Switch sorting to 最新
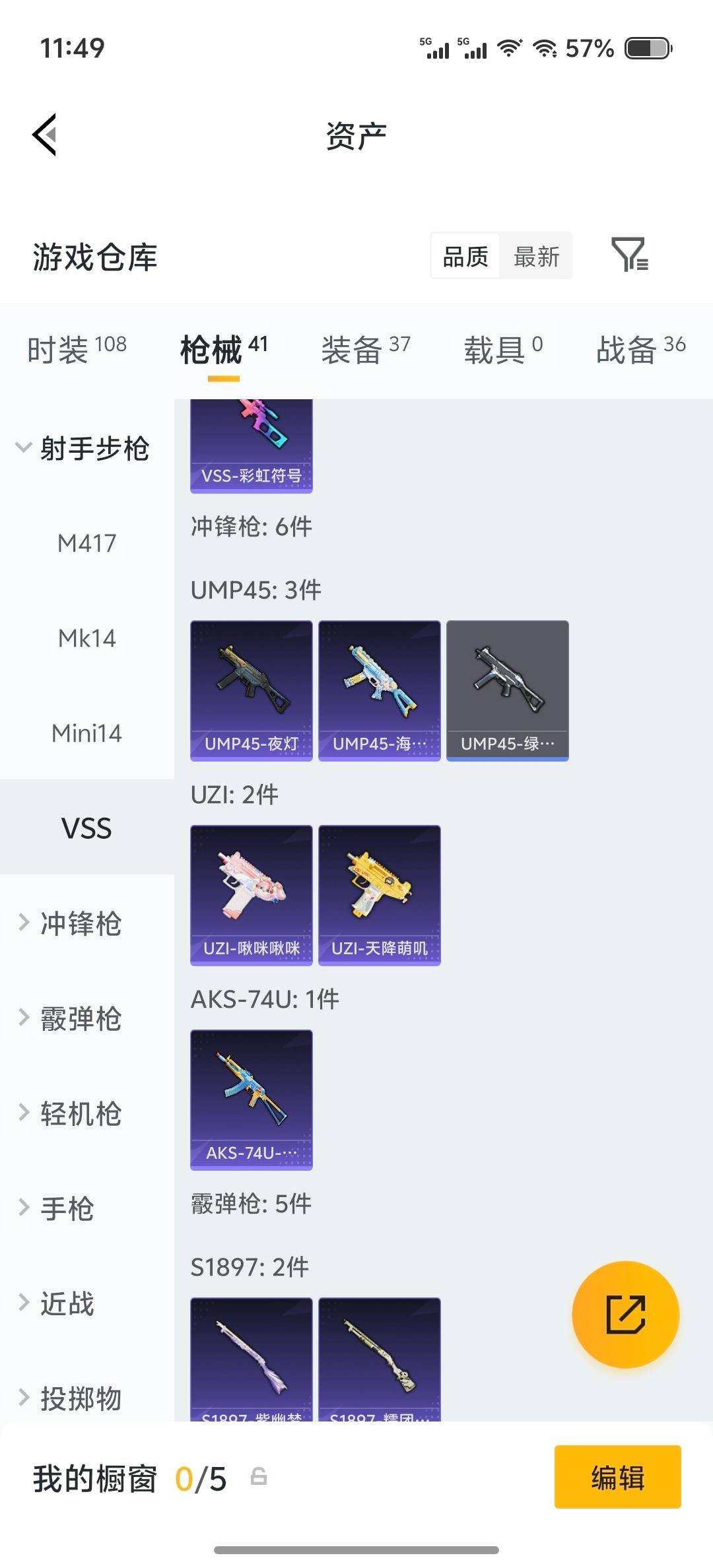 [537, 256]
